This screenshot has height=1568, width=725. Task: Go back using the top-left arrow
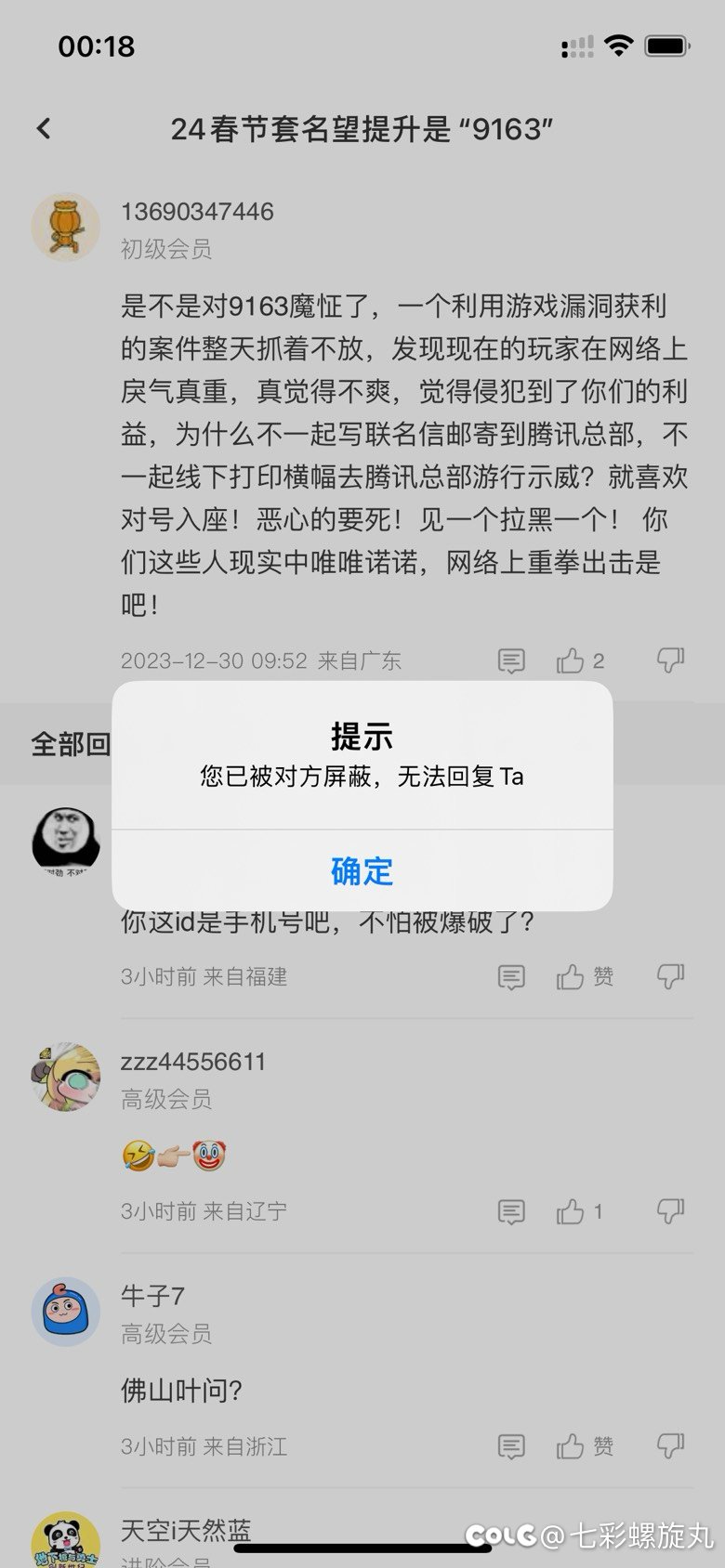[44, 128]
